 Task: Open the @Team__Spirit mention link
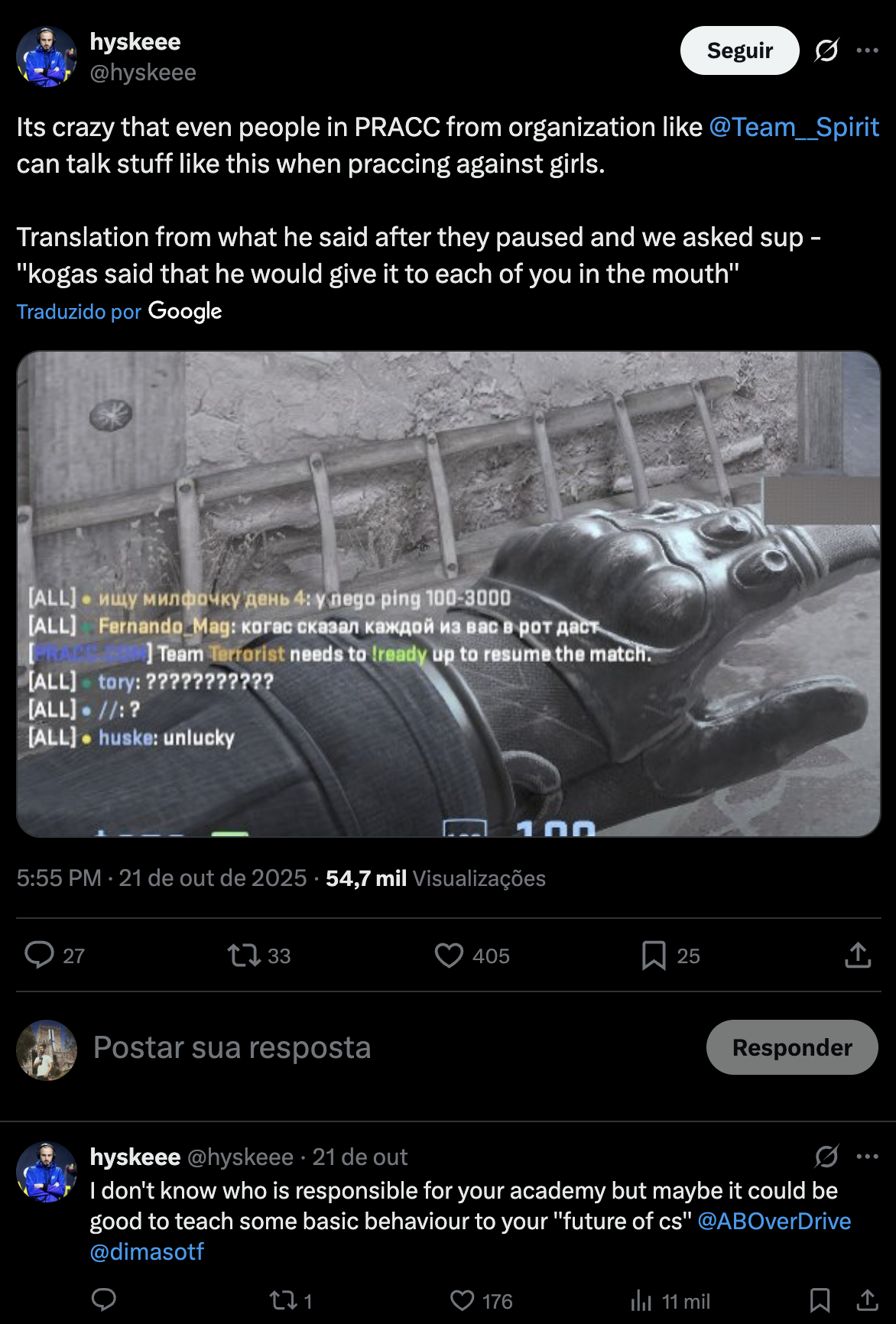tap(794, 127)
